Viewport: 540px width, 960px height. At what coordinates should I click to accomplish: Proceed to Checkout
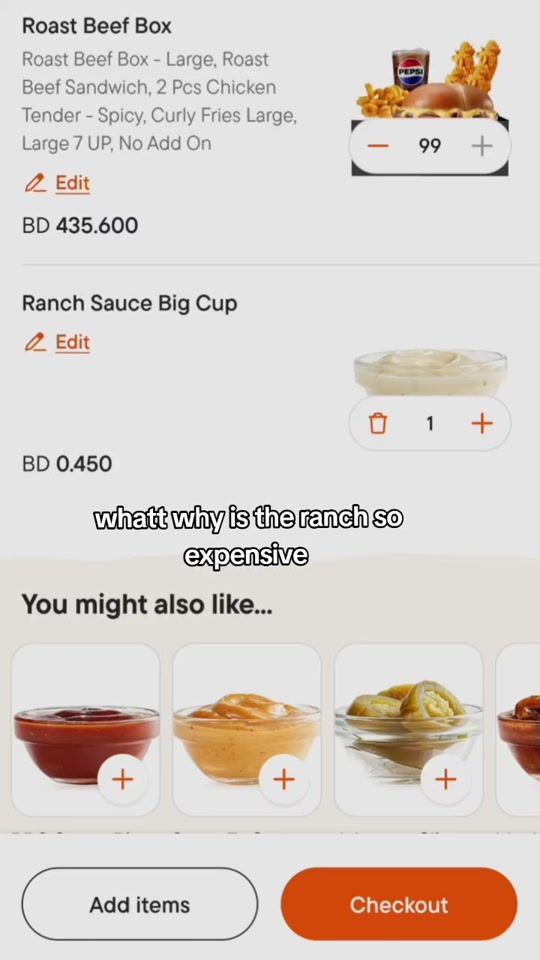[399, 904]
